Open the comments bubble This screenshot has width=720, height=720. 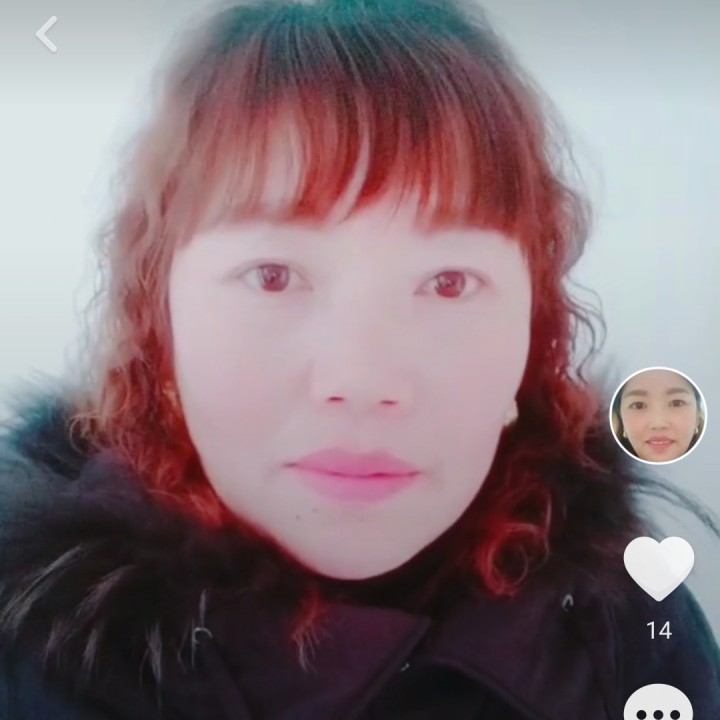[658, 705]
